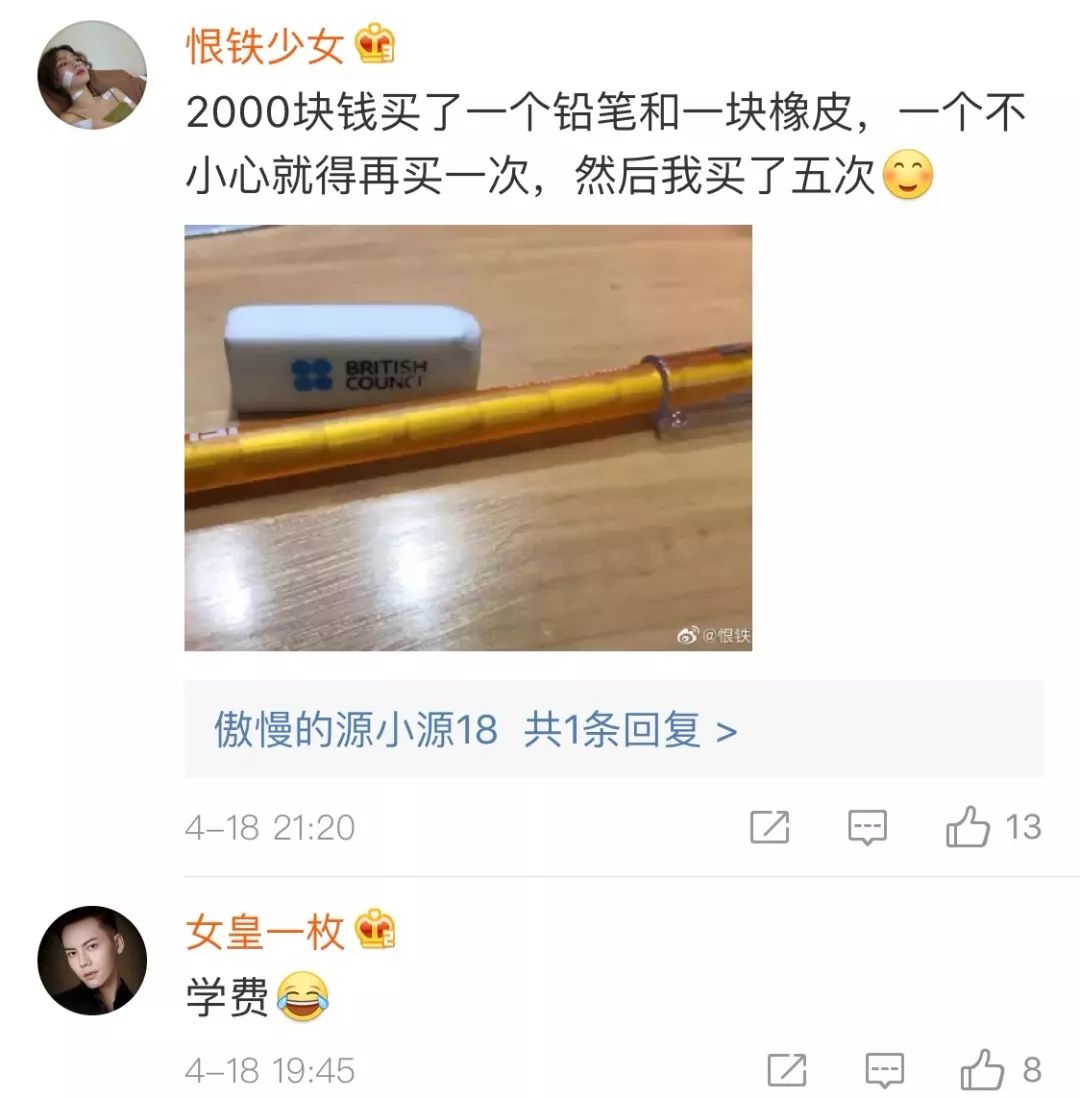This screenshot has width=1080, height=1098.
Task: Reply to 恨铁少女's comment
Action: click(867, 827)
